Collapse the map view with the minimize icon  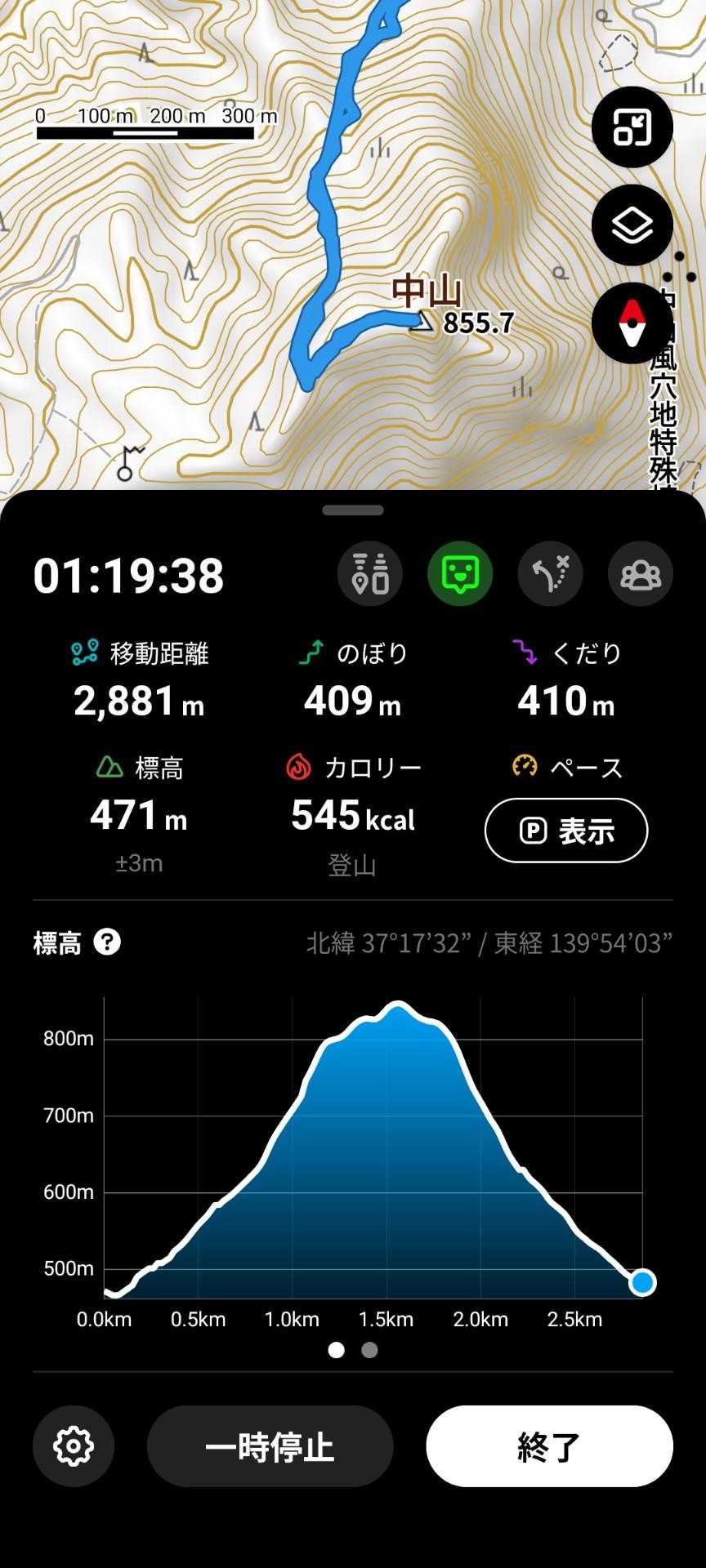[632, 127]
